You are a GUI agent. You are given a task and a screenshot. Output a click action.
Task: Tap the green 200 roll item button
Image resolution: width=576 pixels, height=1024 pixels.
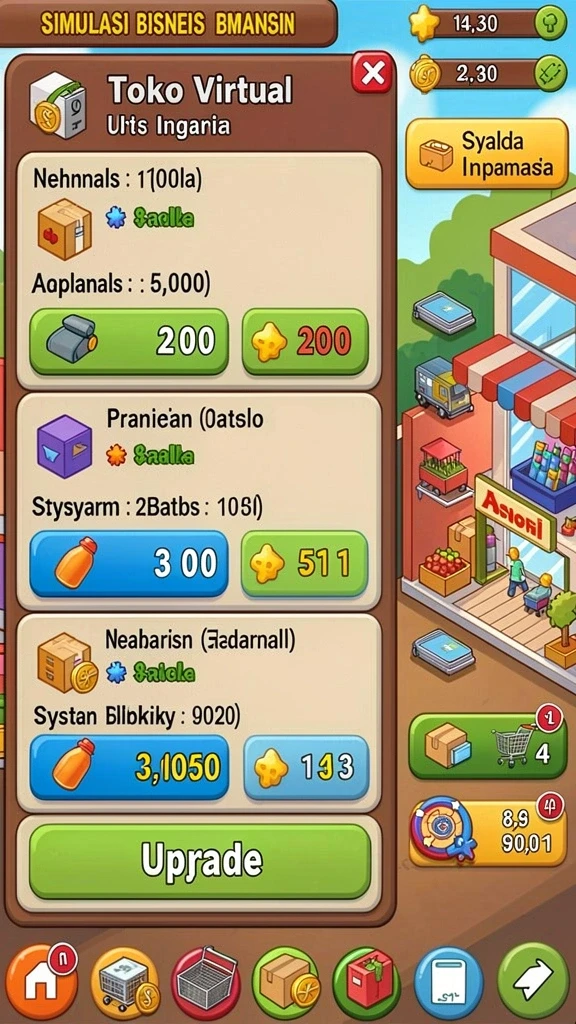(129, 342)
